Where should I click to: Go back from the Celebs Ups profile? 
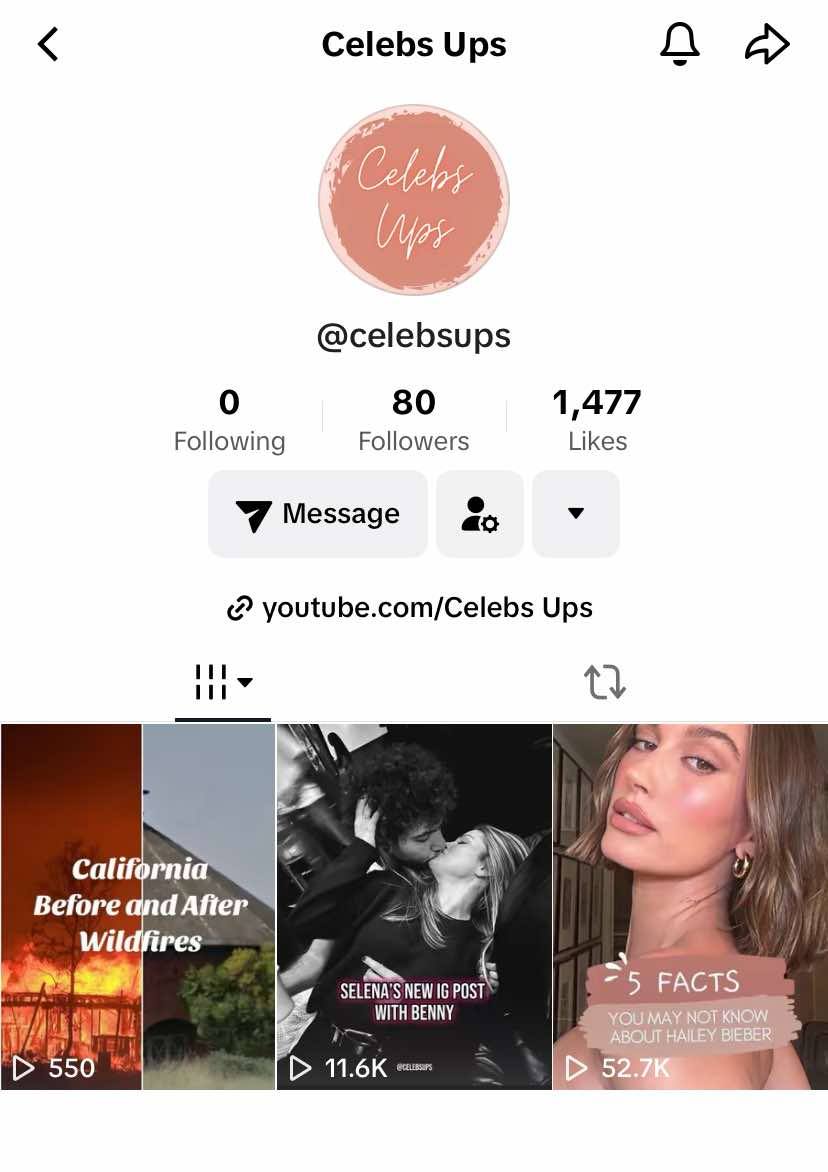[48, 45]
